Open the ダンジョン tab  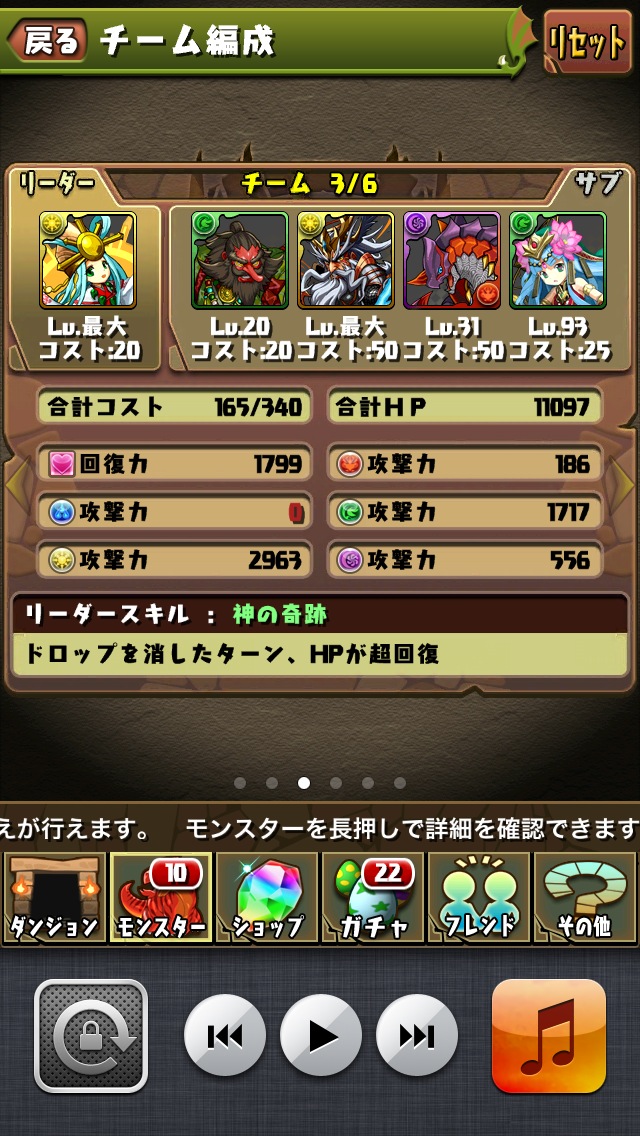(x=54, y=897)
